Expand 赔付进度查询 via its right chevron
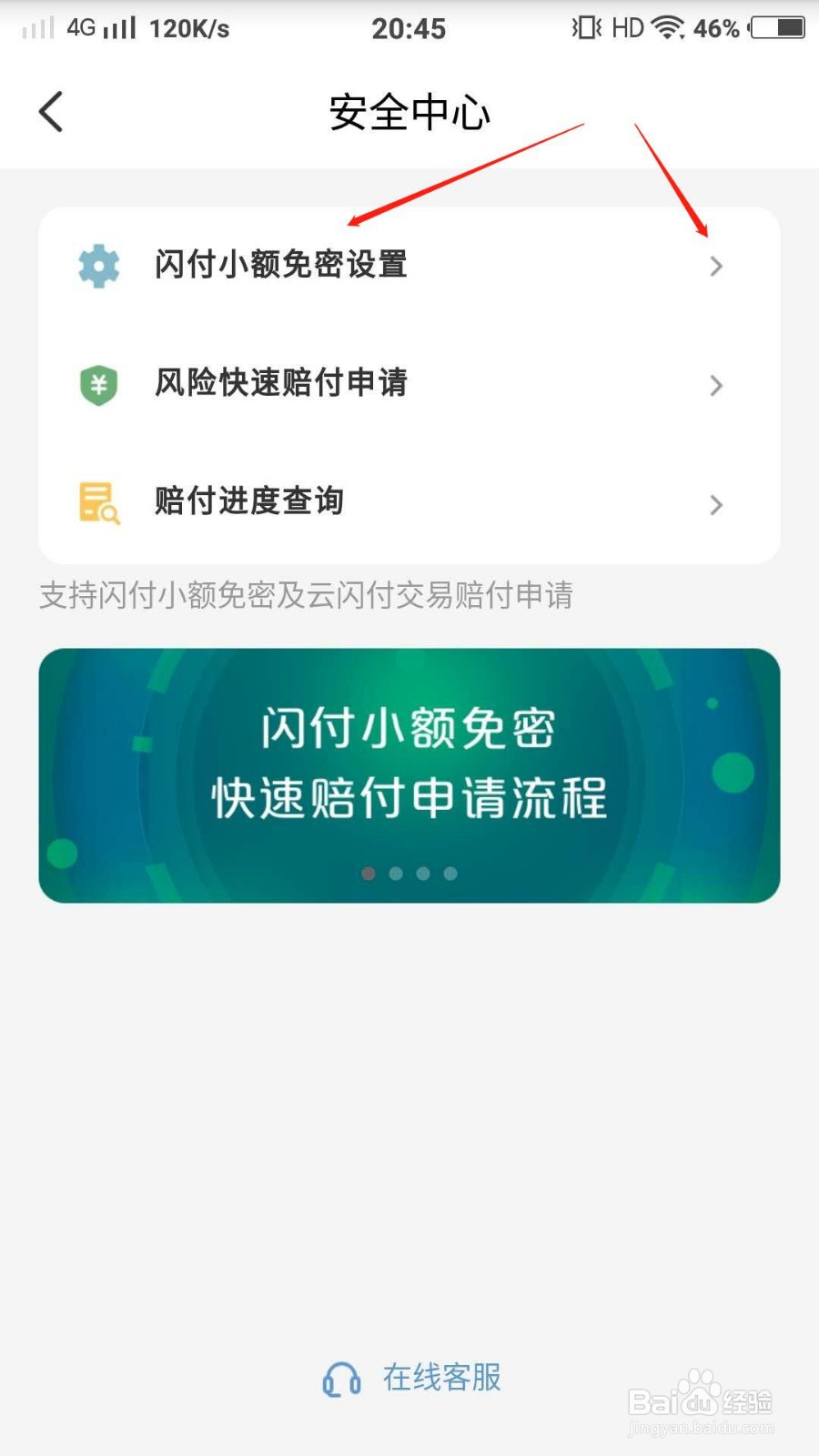 pyautogui.click(x=717, y=505)
